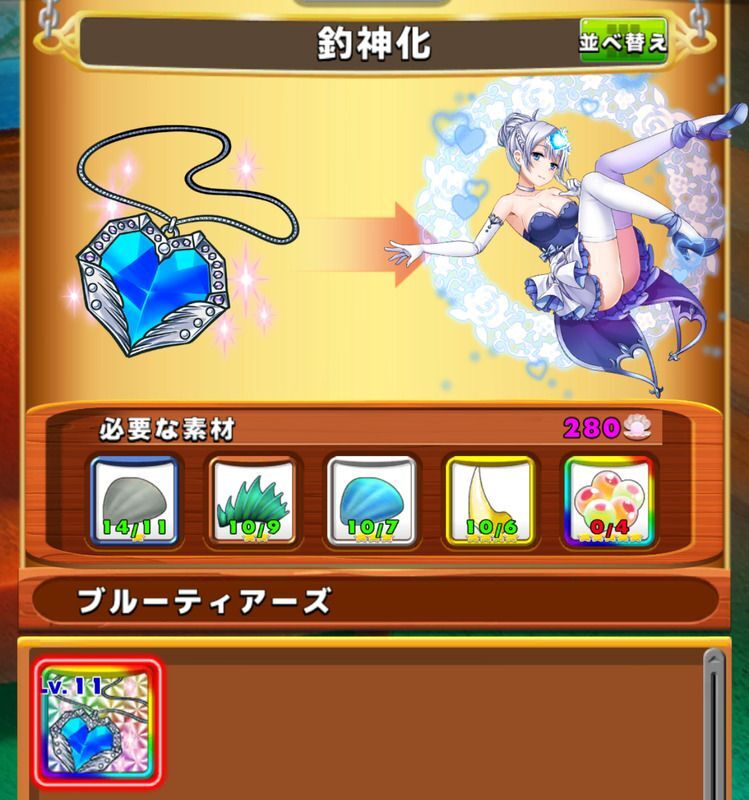
Task: Check the blue shell material 10/7
Action: click(372, 501)
